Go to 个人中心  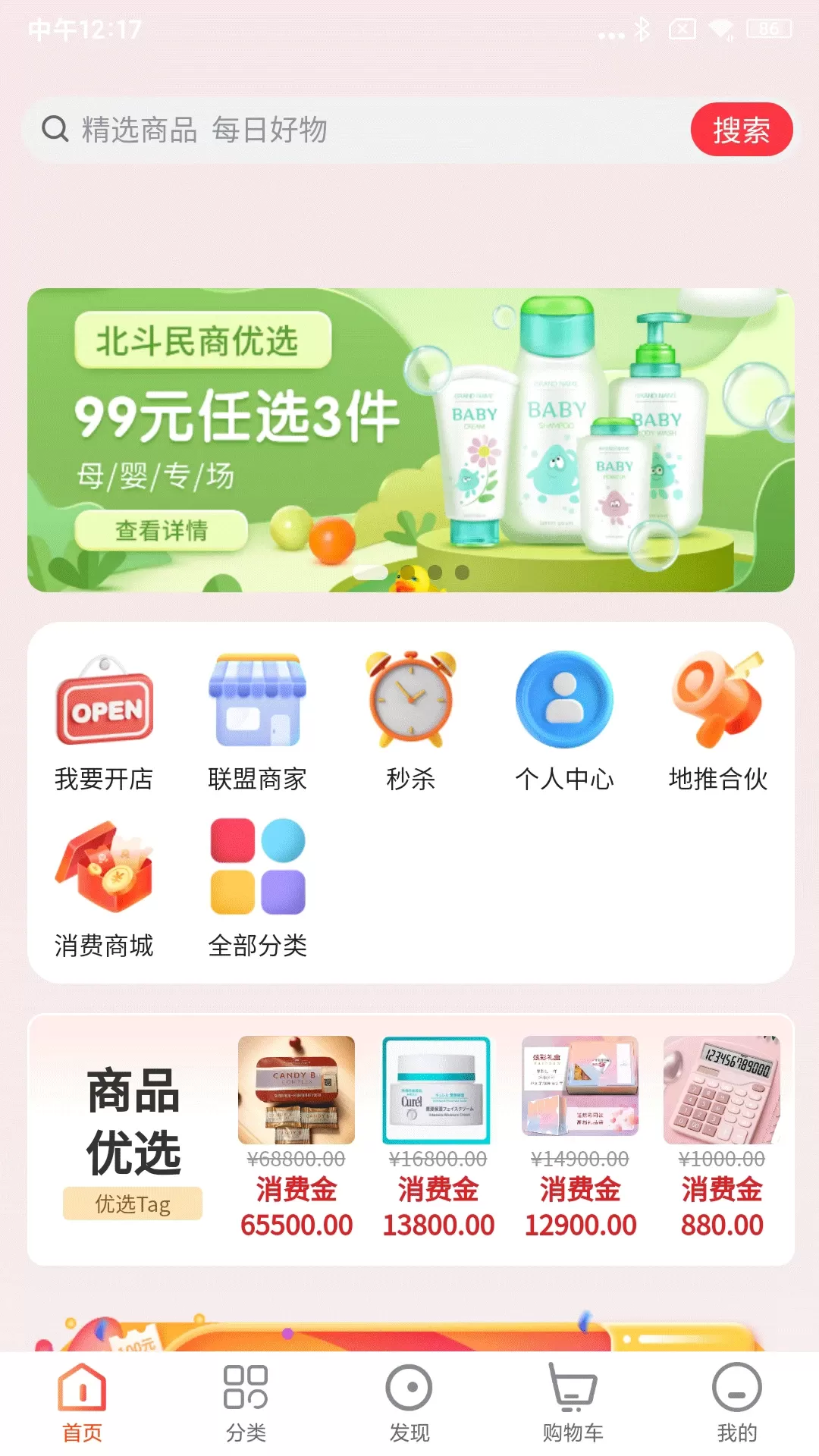(x=564, y=722)
